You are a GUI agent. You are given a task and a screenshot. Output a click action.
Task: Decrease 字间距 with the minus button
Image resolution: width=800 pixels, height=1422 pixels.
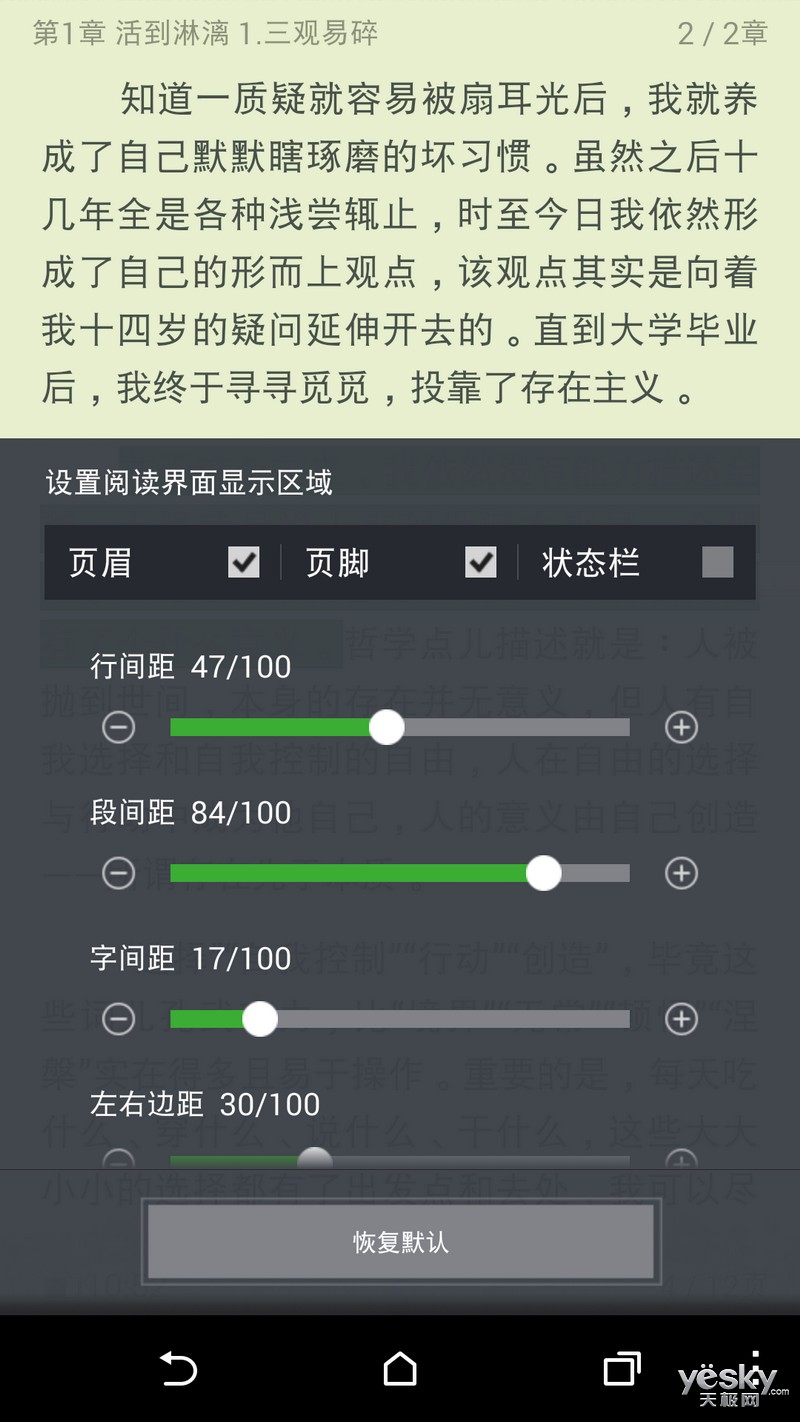[x=118, y=1019]
